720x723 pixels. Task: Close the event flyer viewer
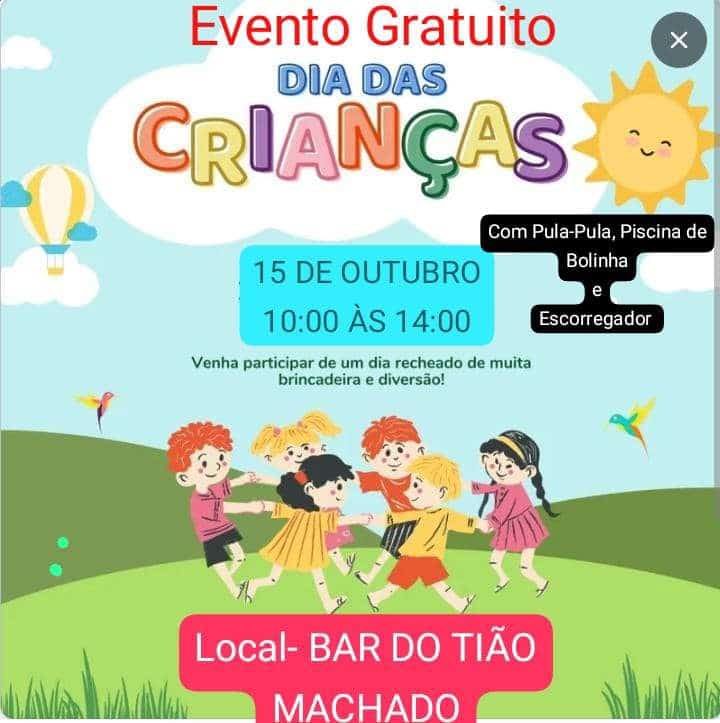(678, 40)
